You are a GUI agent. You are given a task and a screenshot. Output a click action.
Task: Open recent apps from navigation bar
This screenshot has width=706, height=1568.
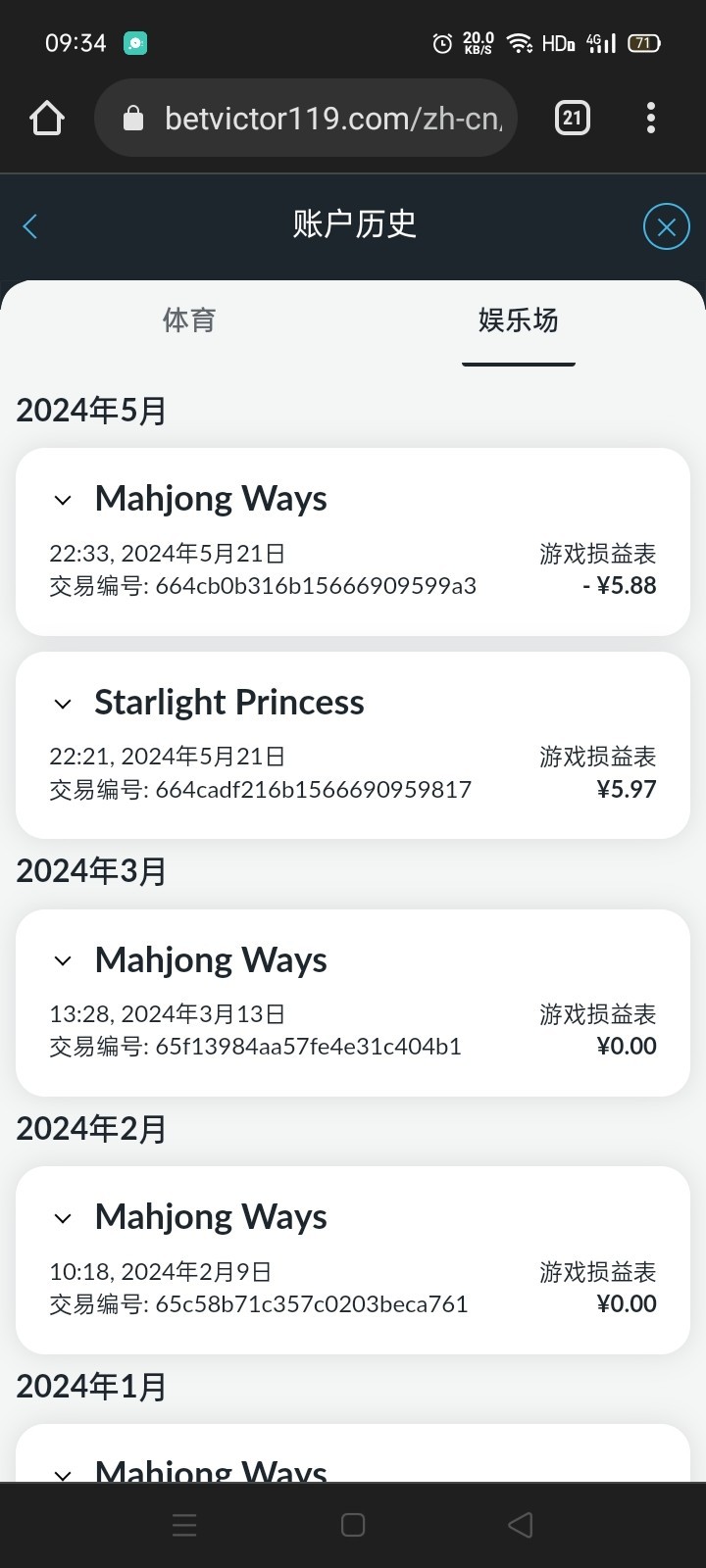(184, 1524)
